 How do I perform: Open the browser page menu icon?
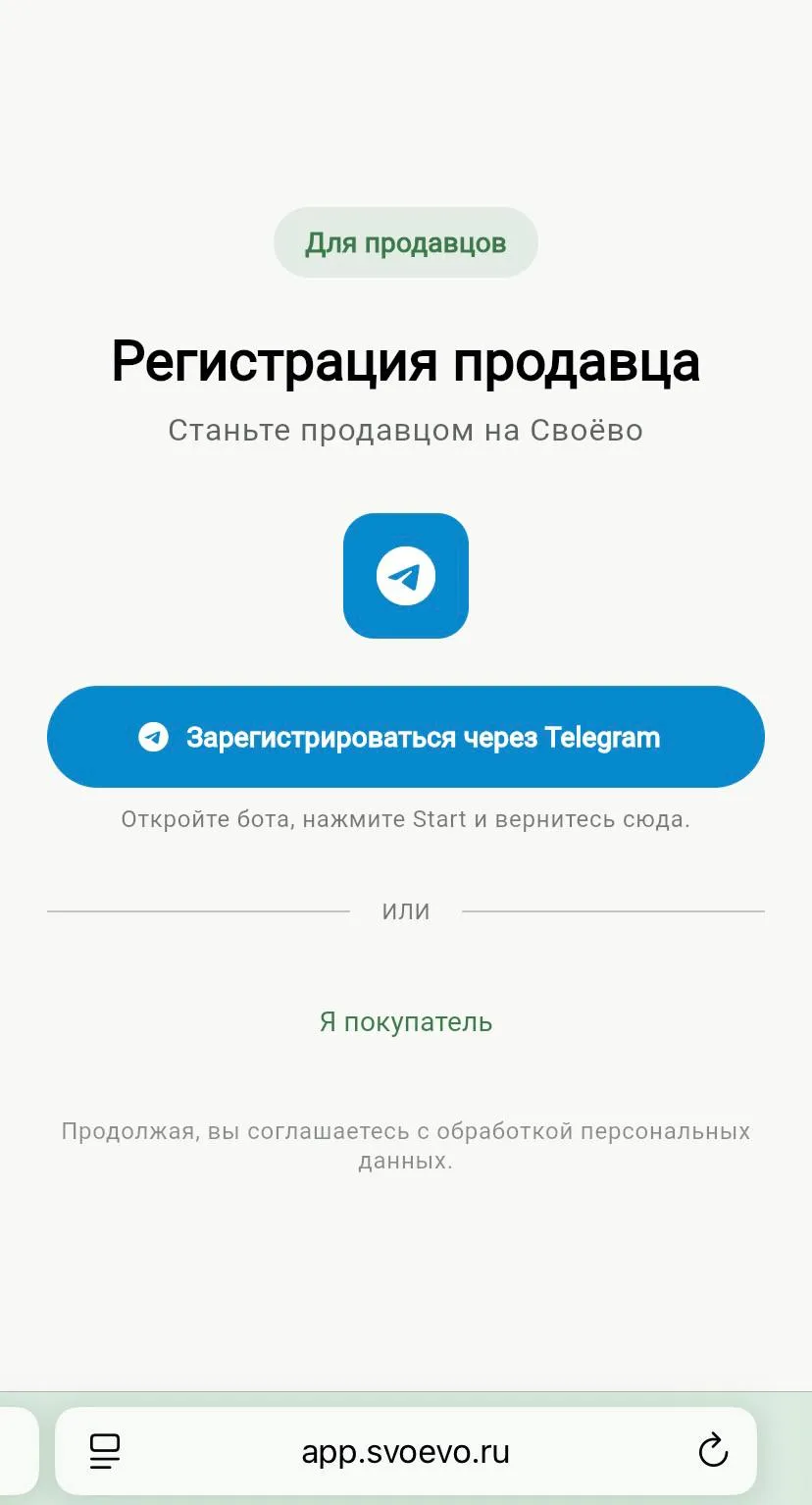(104, 1450)
